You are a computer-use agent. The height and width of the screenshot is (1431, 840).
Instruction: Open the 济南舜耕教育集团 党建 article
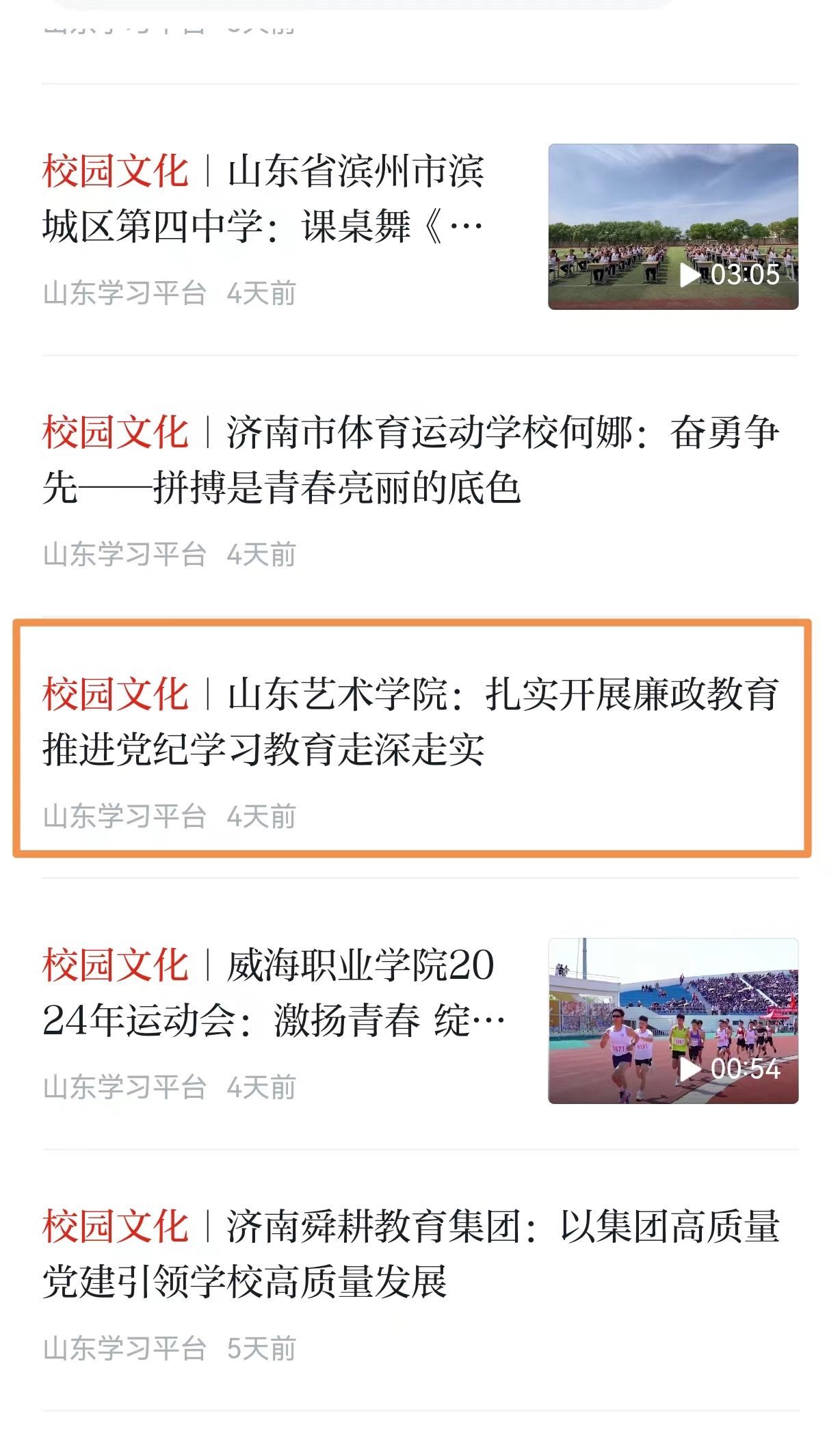410,1253
